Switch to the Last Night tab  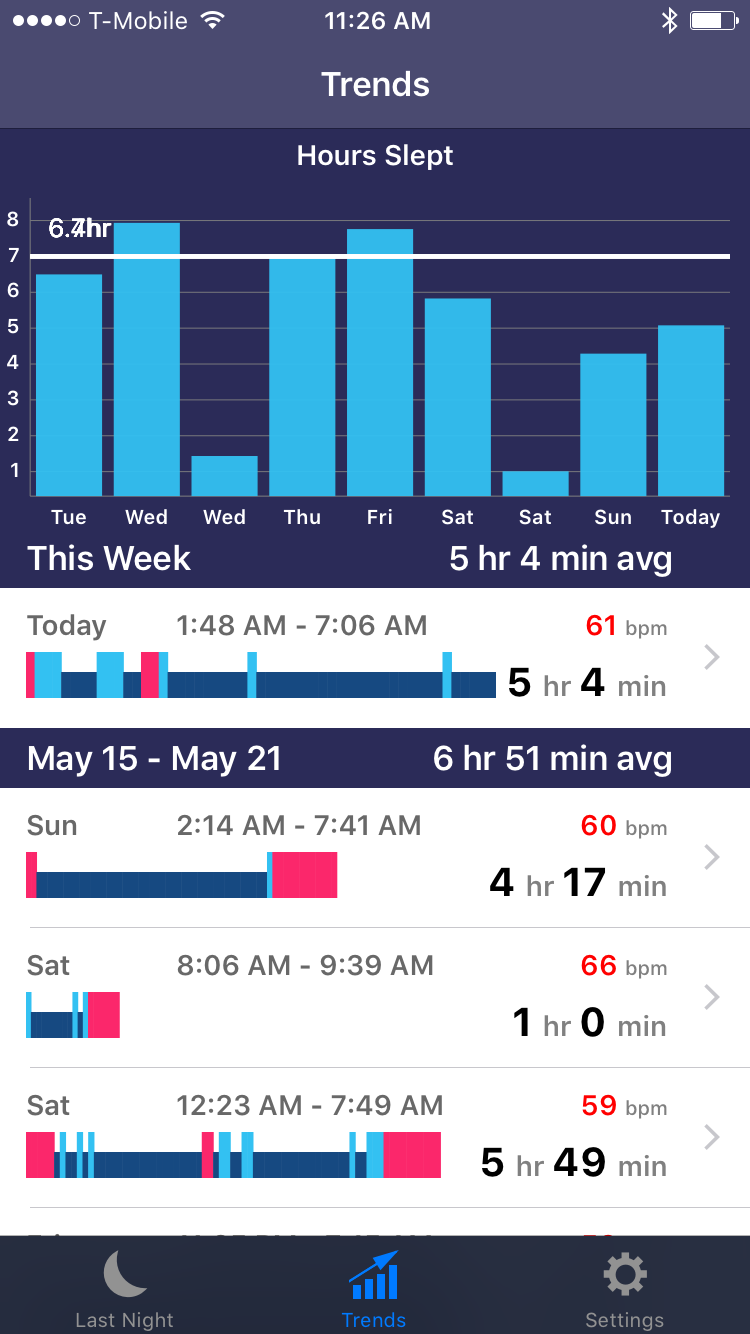tap(125, 1288)
